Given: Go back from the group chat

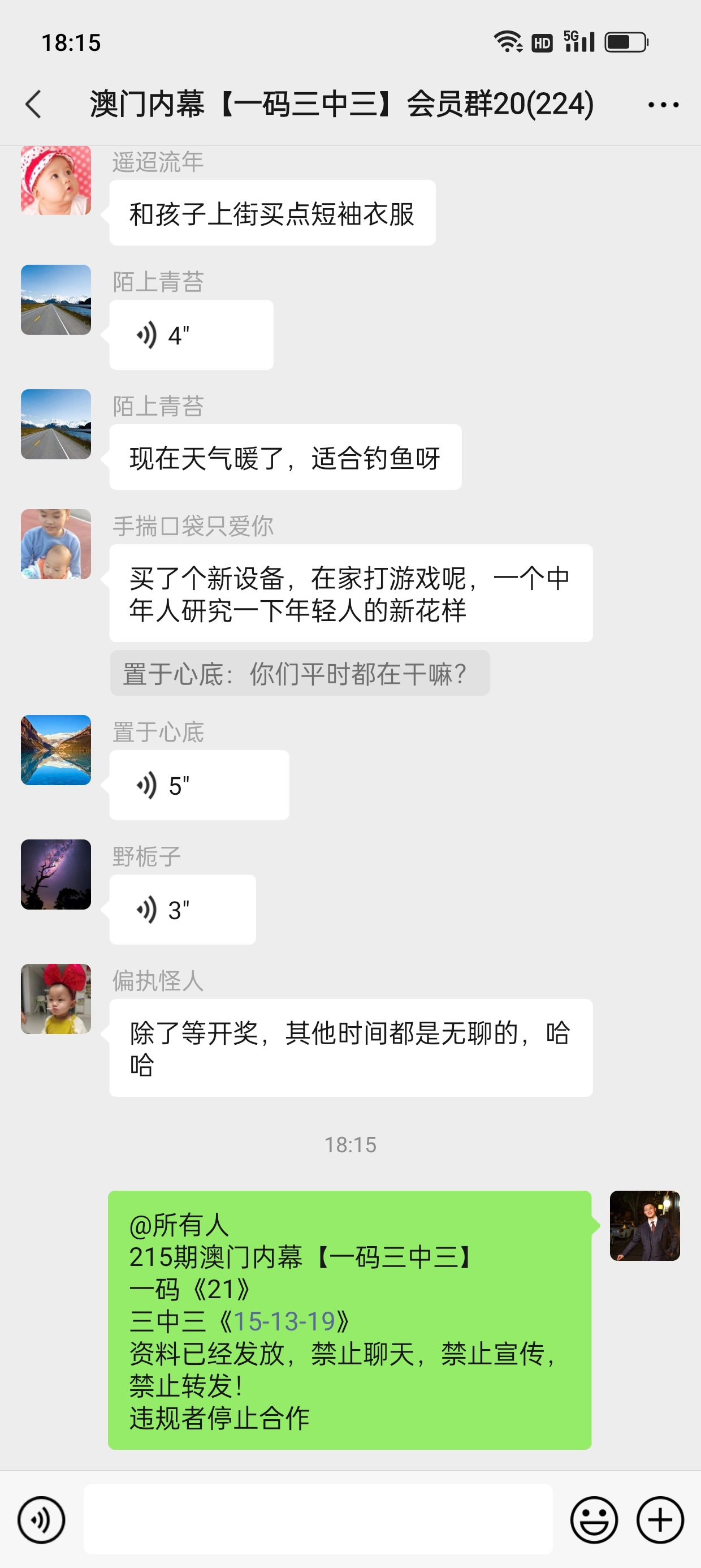Looking at the screenshot, I should (34, 104).
